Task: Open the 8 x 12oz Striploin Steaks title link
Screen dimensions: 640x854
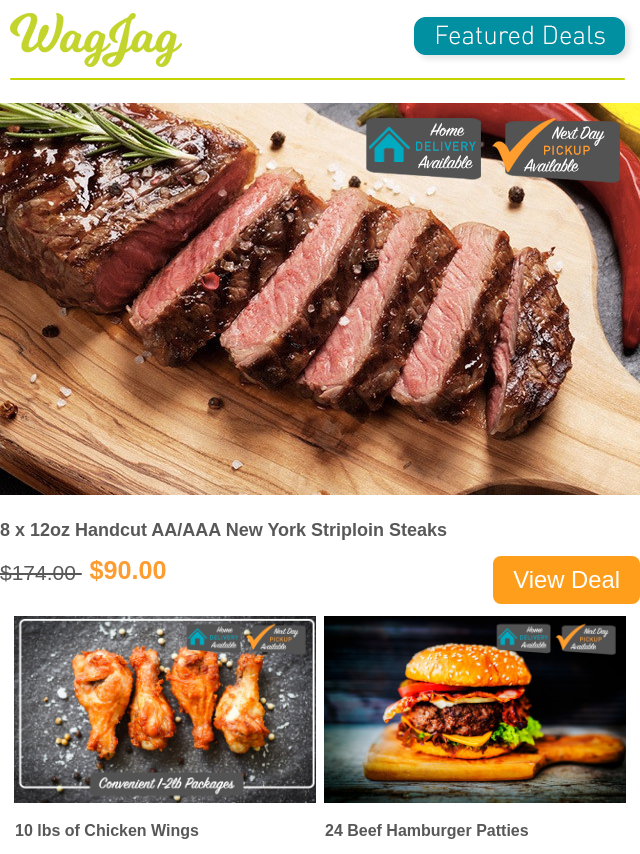Action: pyautogui.click(x=223, y=530)
